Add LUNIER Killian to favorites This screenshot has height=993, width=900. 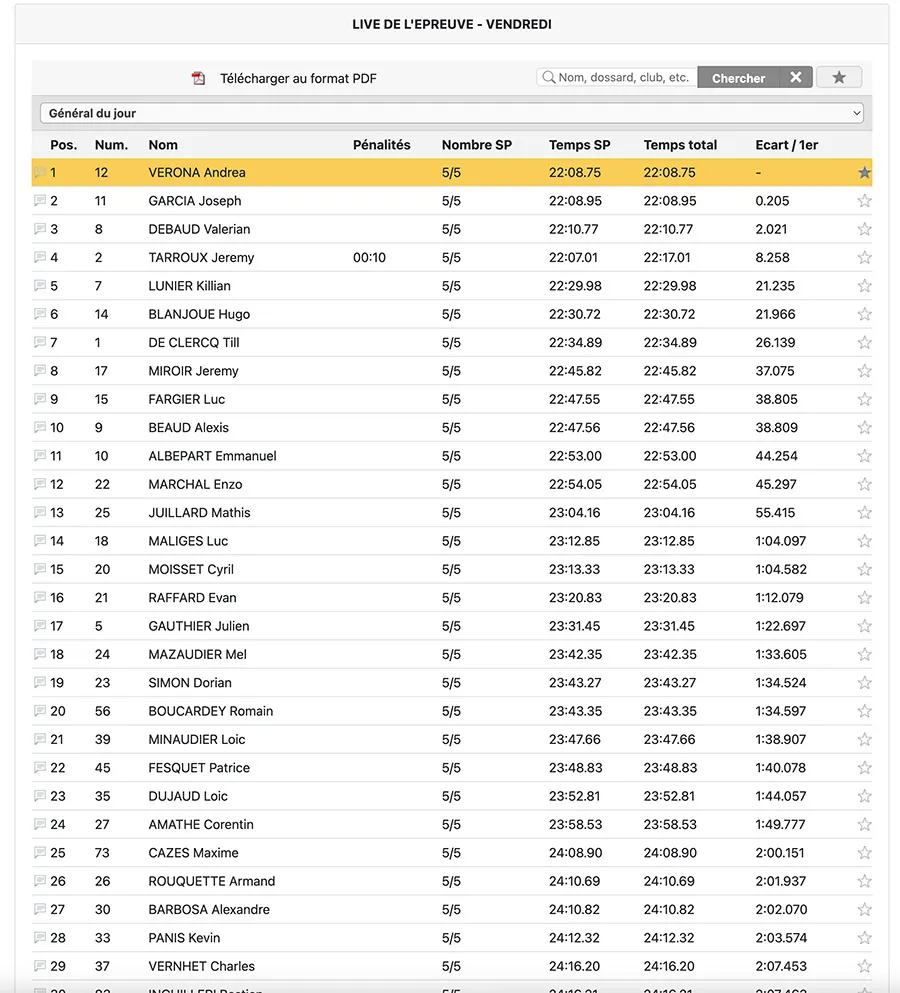point(864,286)
